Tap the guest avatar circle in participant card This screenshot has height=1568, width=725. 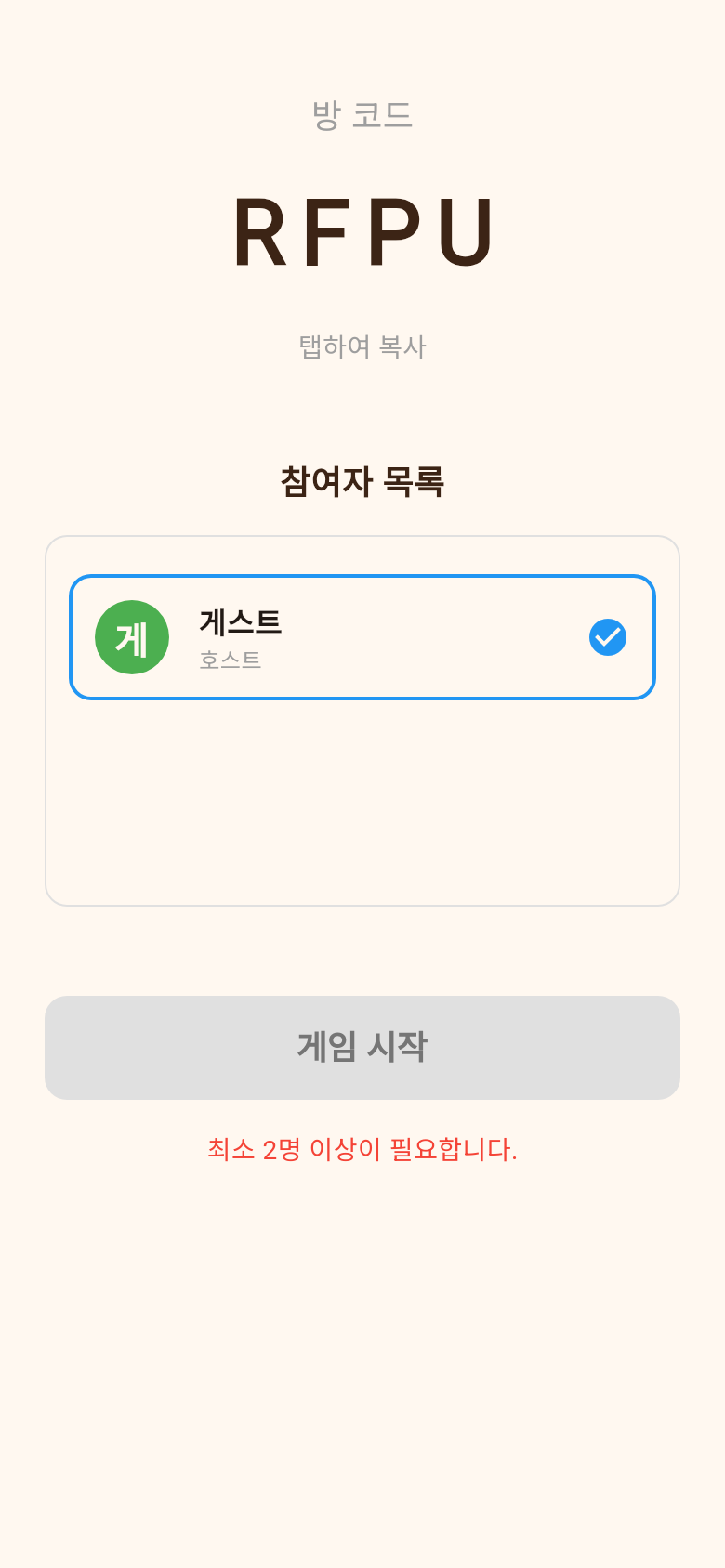click(131, 636)
